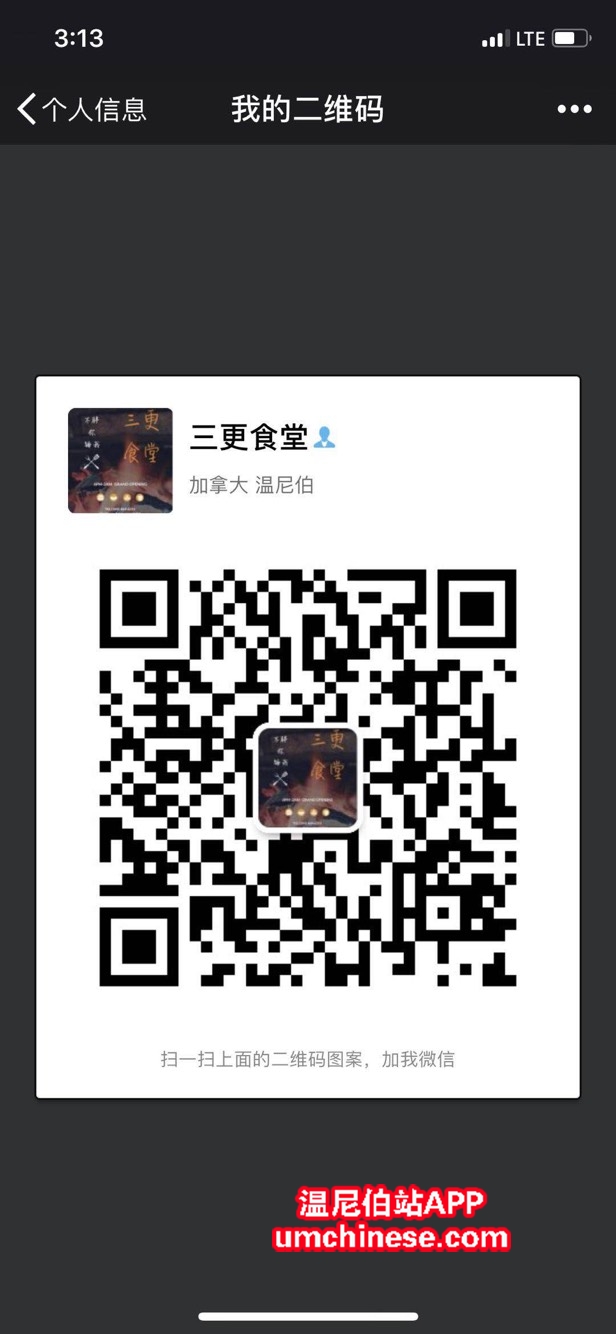Go back to 个人信息
Image resolution: width=616 pixels, height=1334 pixels.
tap(82, 109)
